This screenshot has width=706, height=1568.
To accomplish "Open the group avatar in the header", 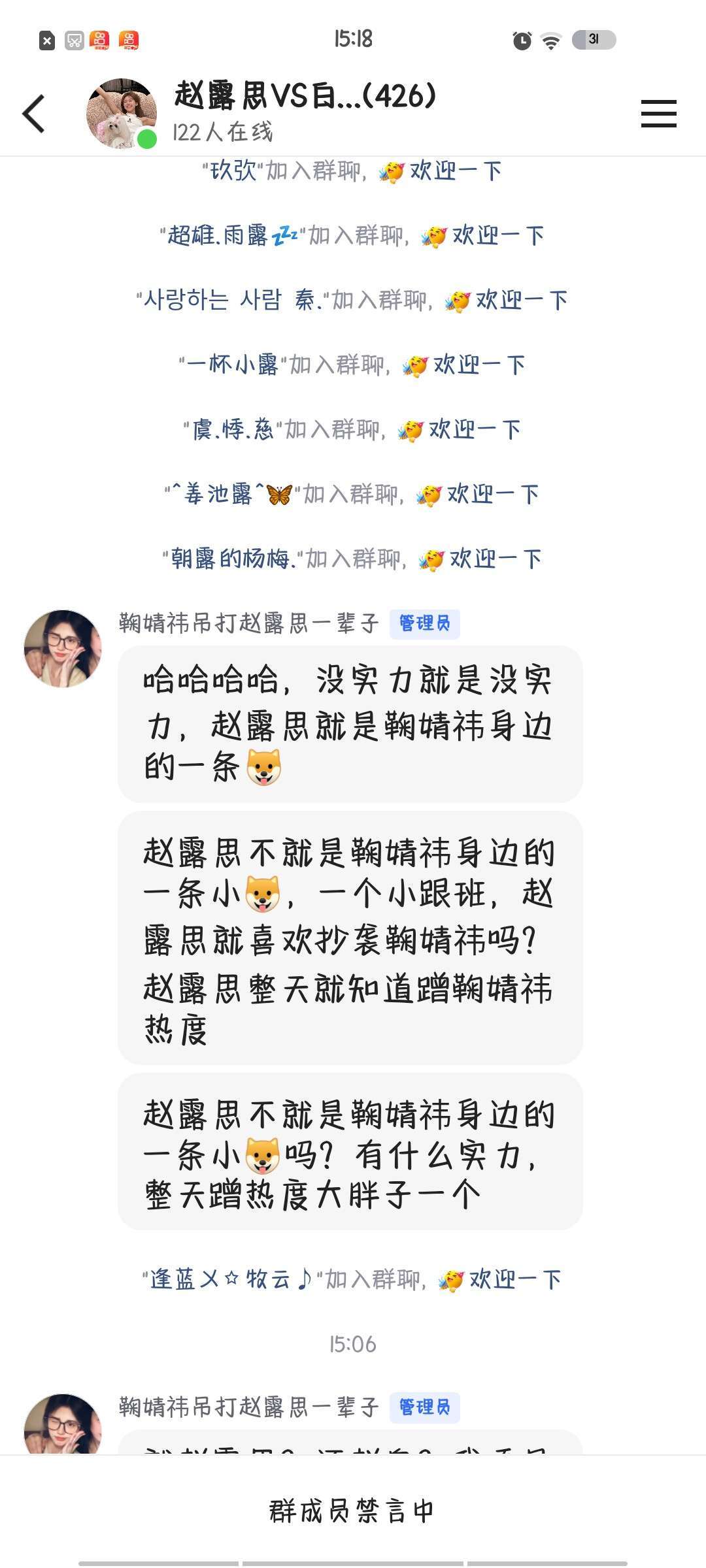I will click(121, 114).
